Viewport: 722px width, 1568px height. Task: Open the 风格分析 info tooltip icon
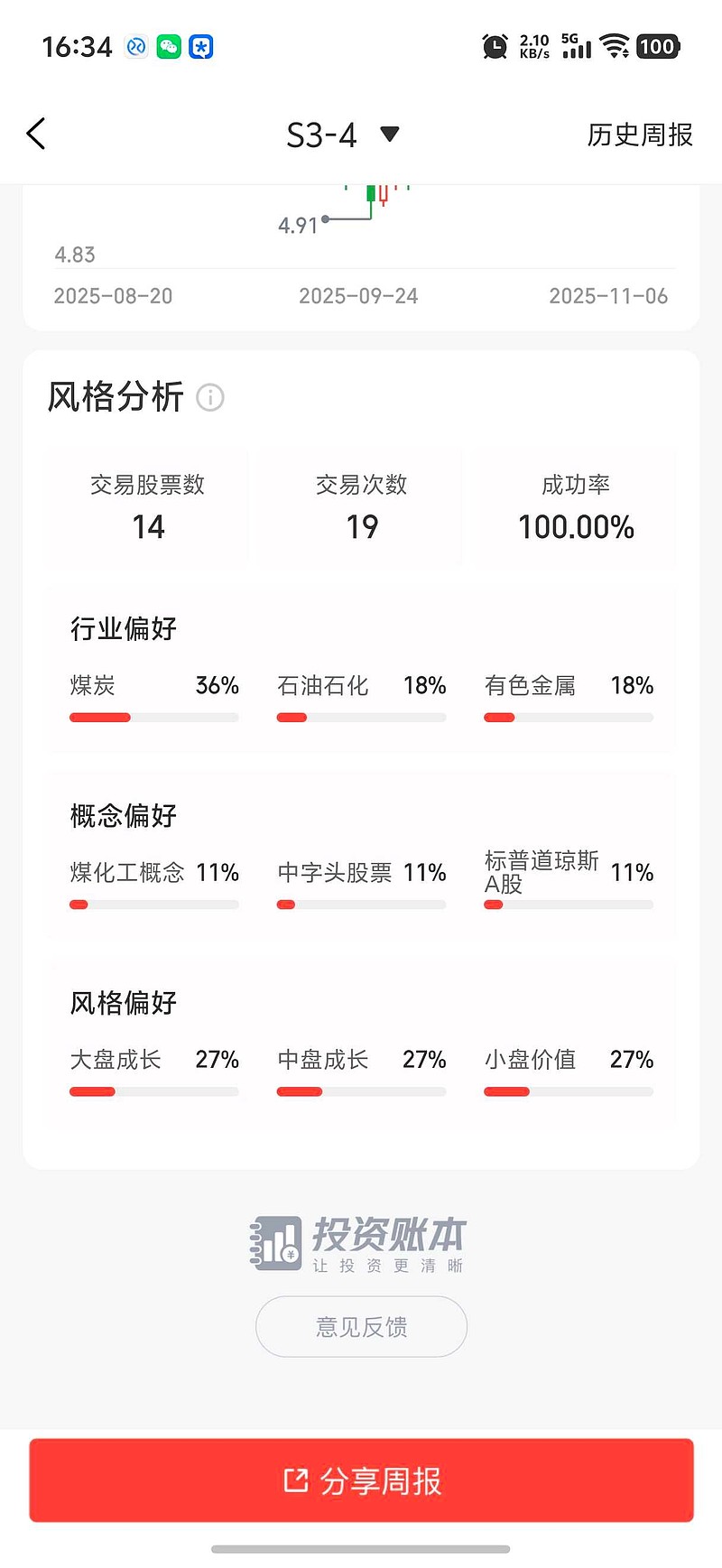210,398
